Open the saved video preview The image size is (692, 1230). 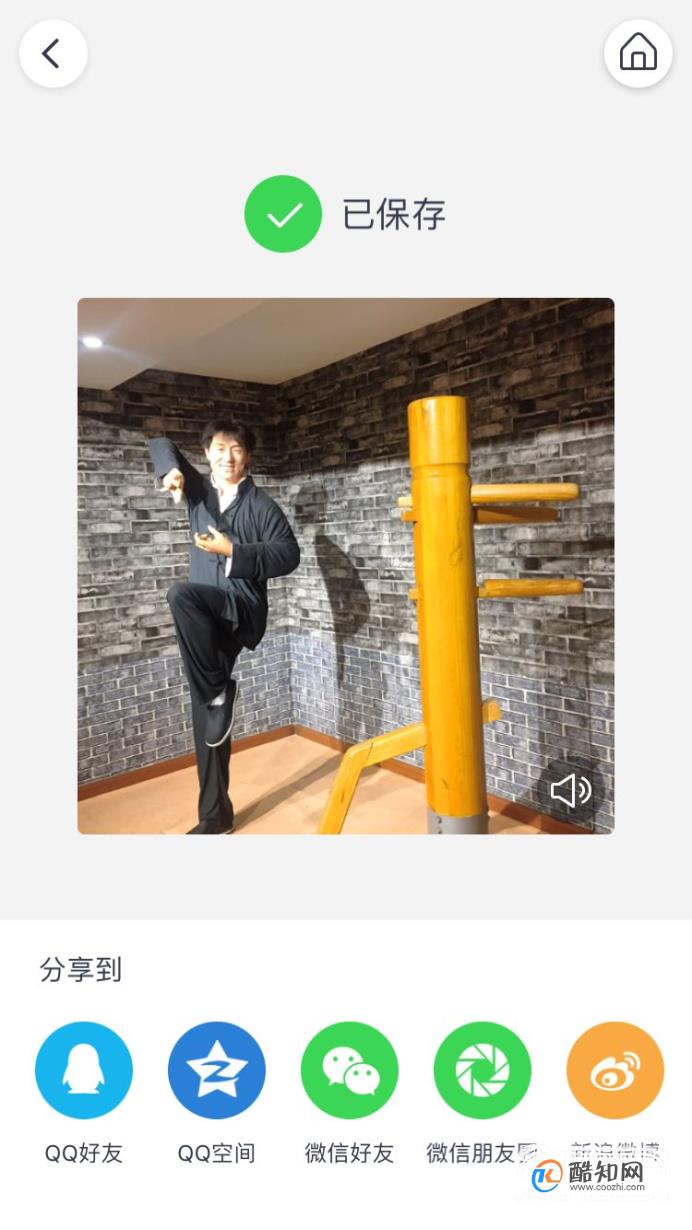click(x=345, y=565)
